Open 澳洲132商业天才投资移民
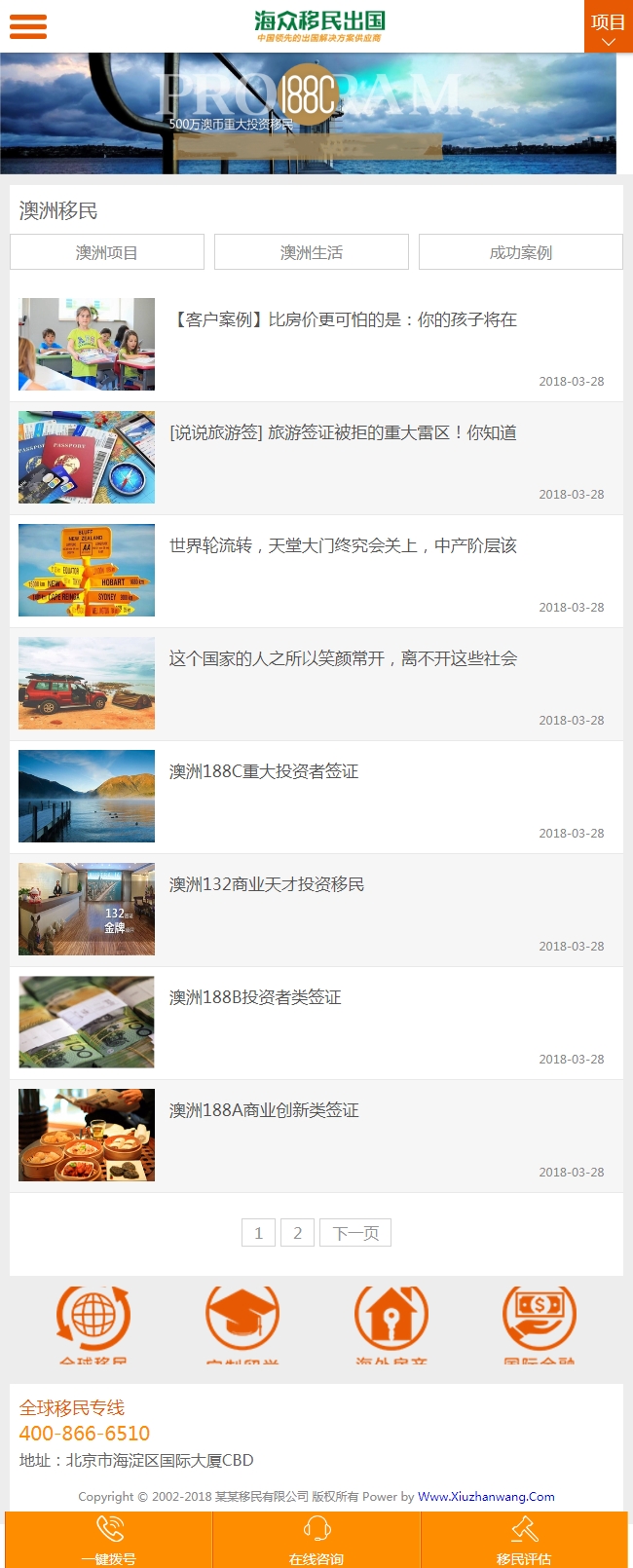Image resolution: width=633 pixels, height=1568 pixels. click(x=267, y=884)
